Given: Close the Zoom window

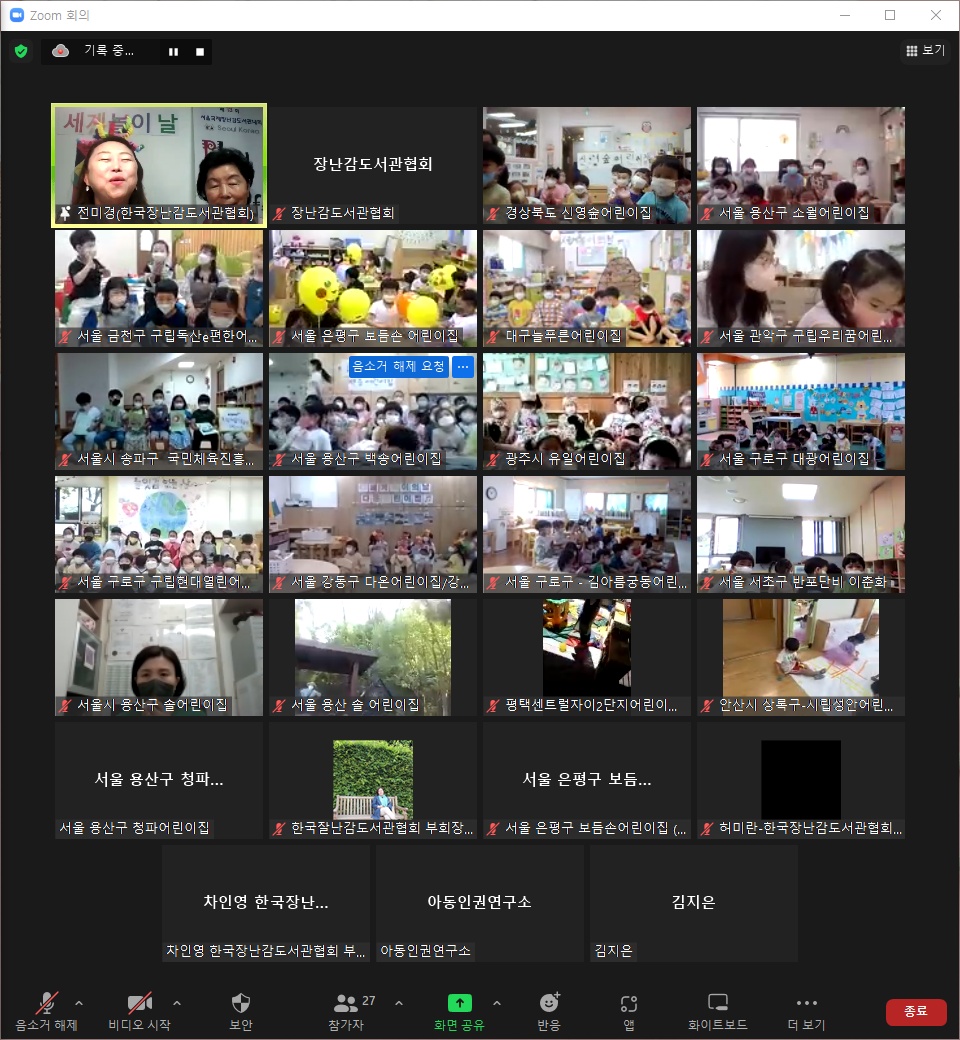Looking at the screenshot, I should [x=935, y=15].
